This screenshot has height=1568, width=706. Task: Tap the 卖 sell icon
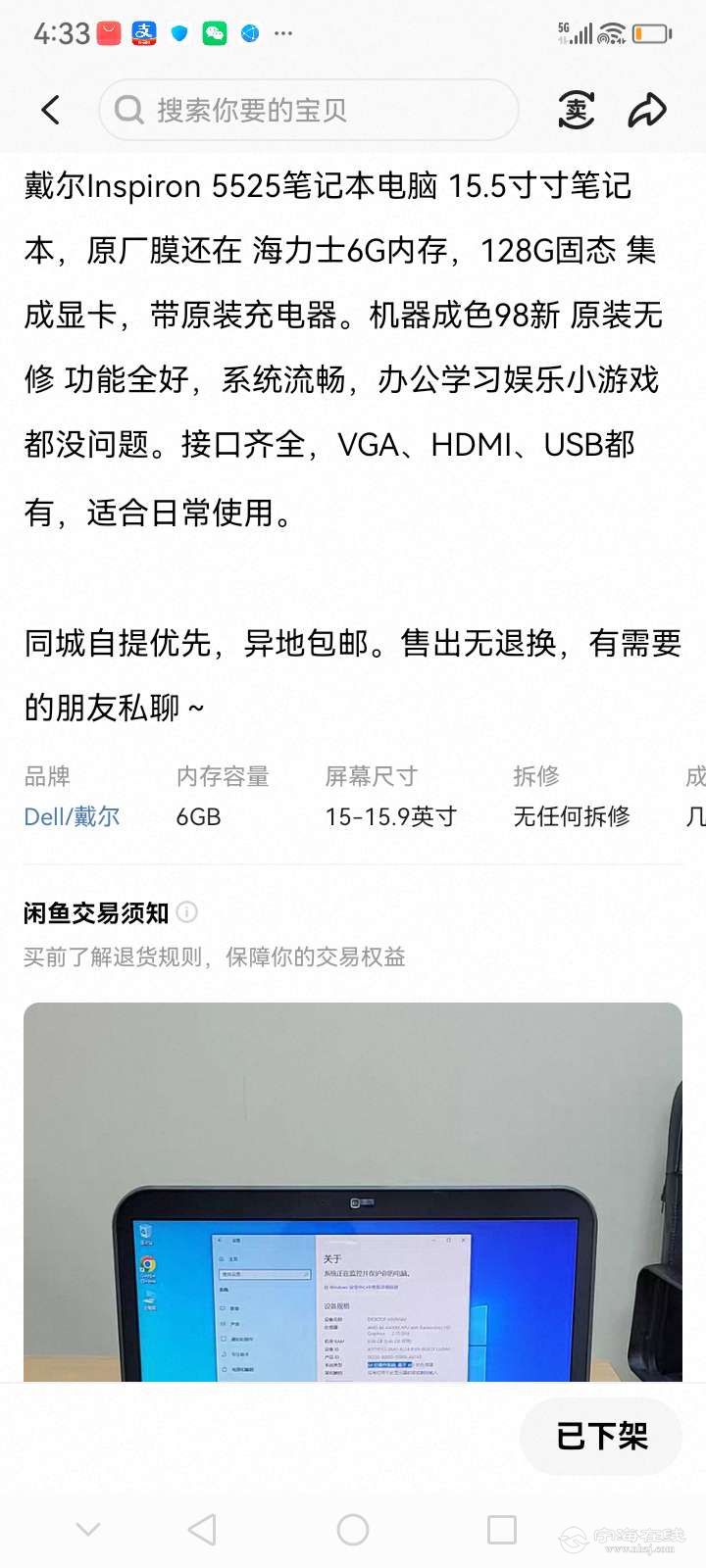577,110
